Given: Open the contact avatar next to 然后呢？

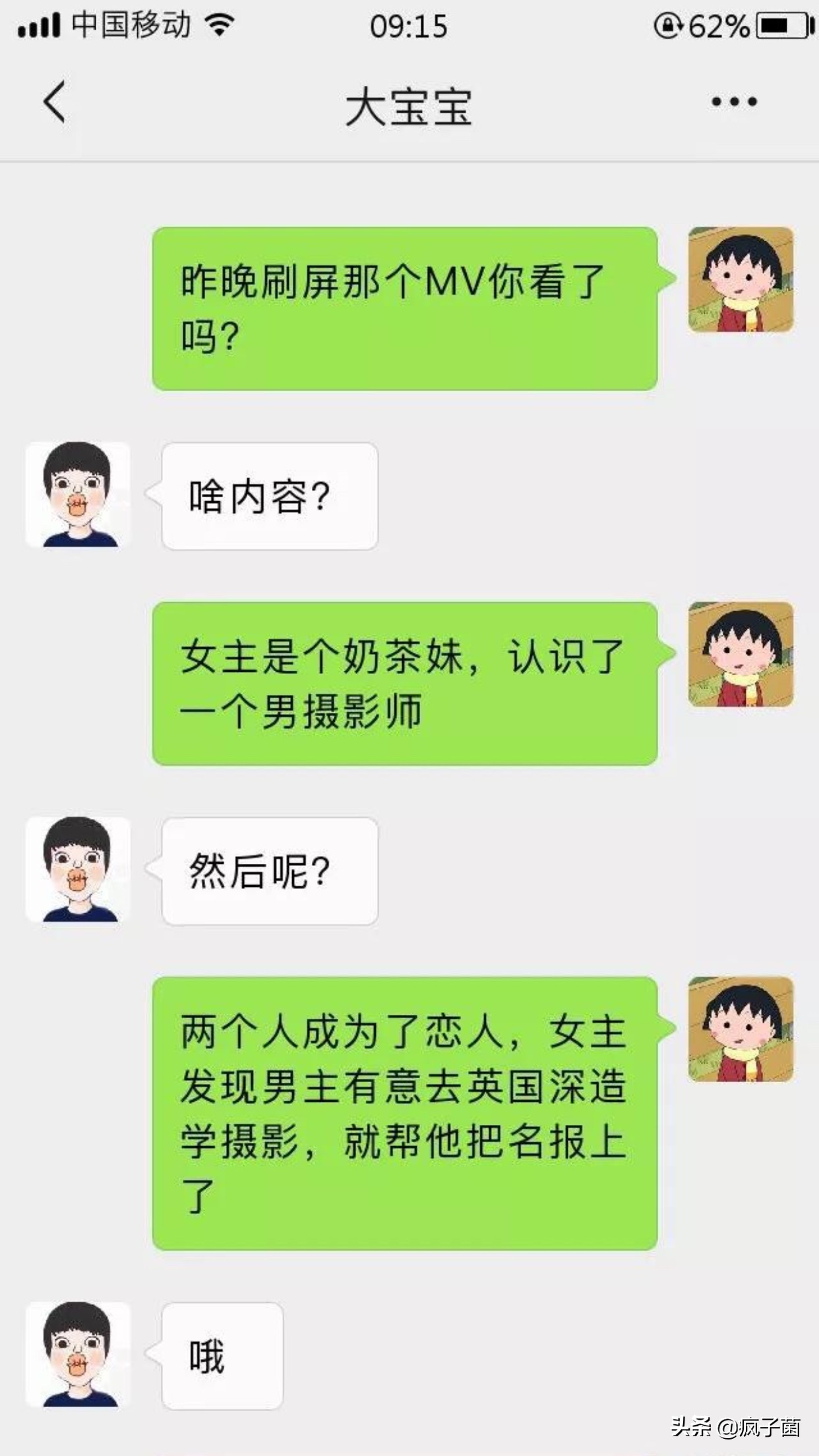Looking at the screenshot, I should point(78,869).
